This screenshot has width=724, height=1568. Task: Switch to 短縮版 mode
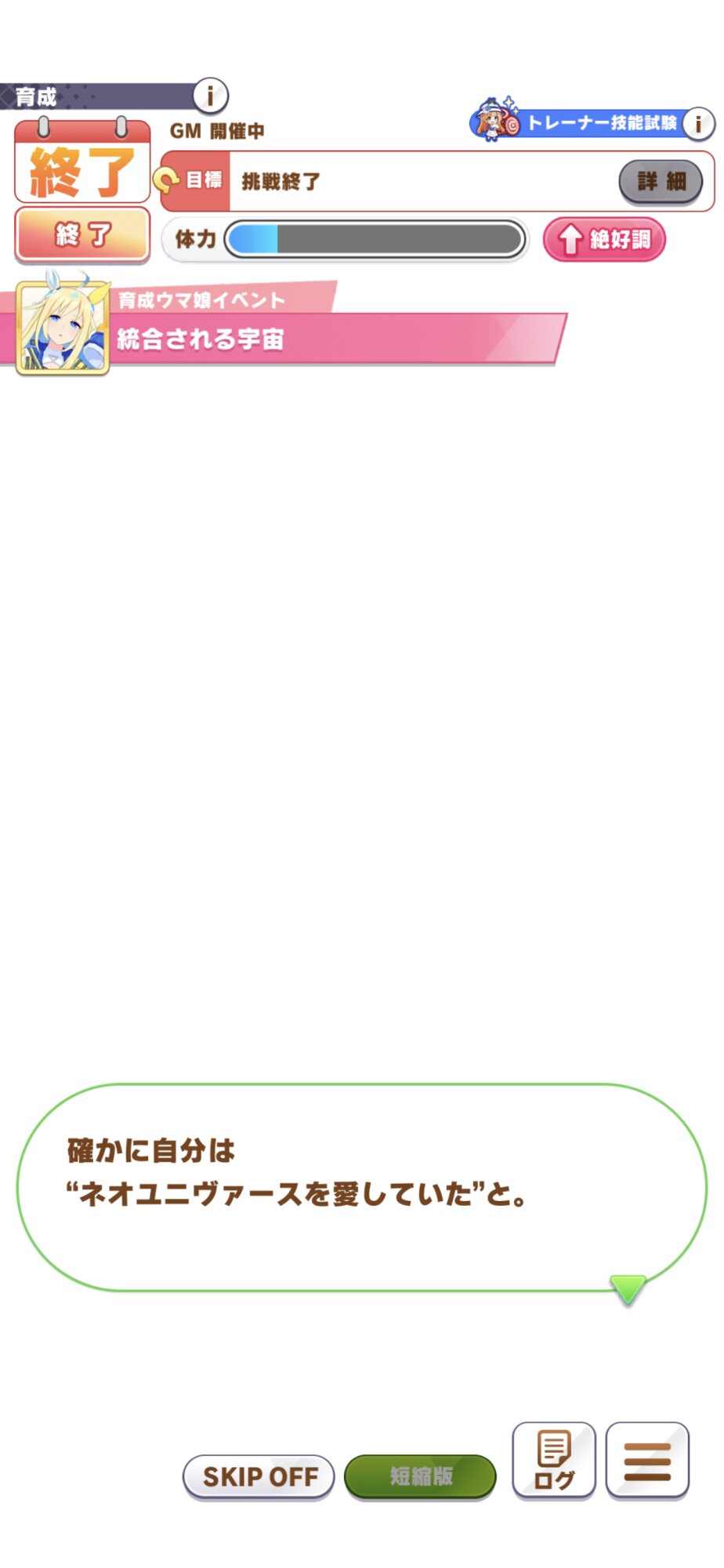(420, 1477)
